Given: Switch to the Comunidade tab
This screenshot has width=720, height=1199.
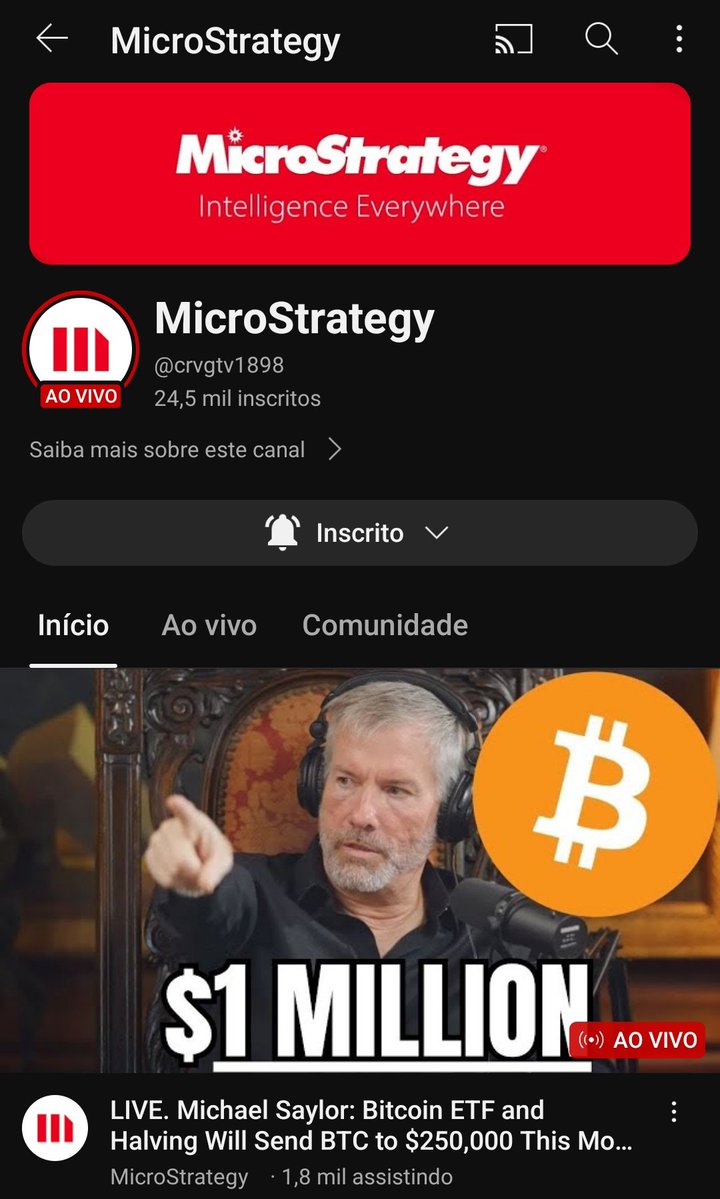Looking at the screenshot, I should tap(385, 626).
